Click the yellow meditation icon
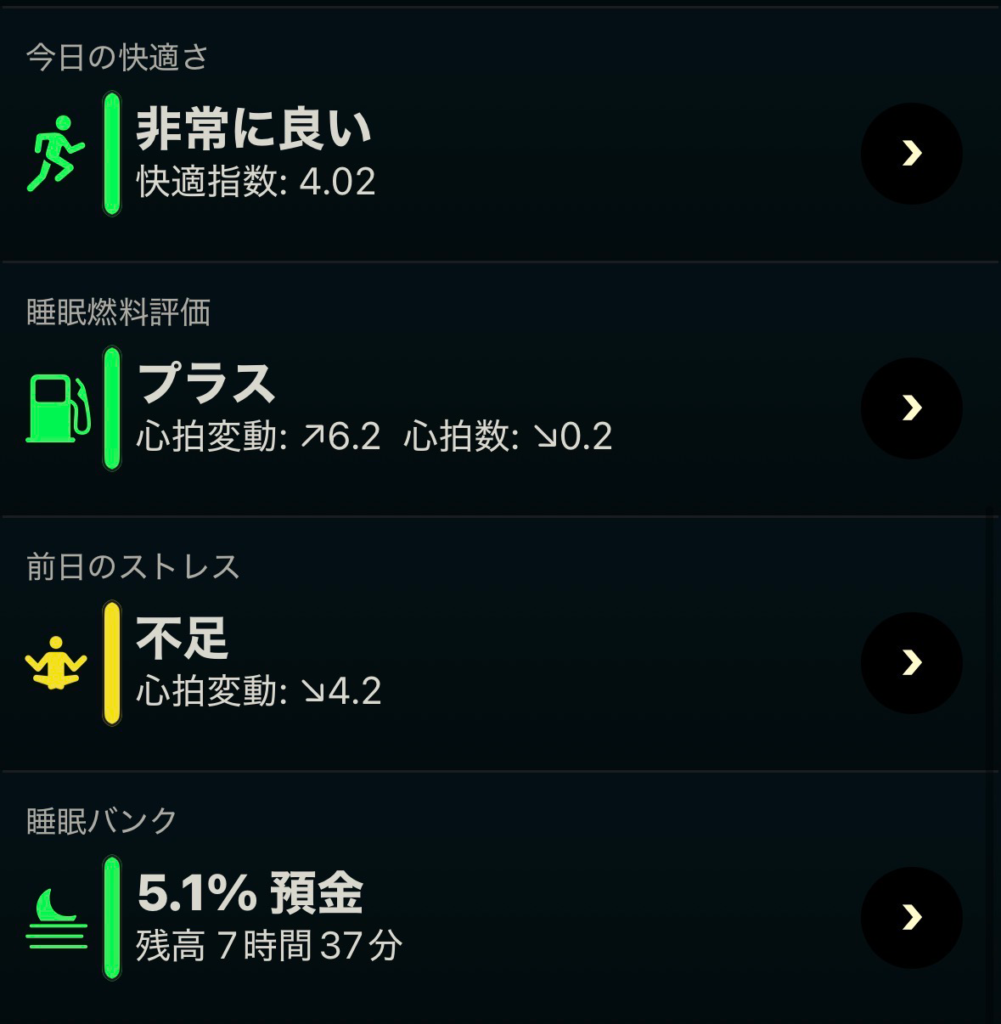Screen dimensions: 1001x1024 (58, 661)
